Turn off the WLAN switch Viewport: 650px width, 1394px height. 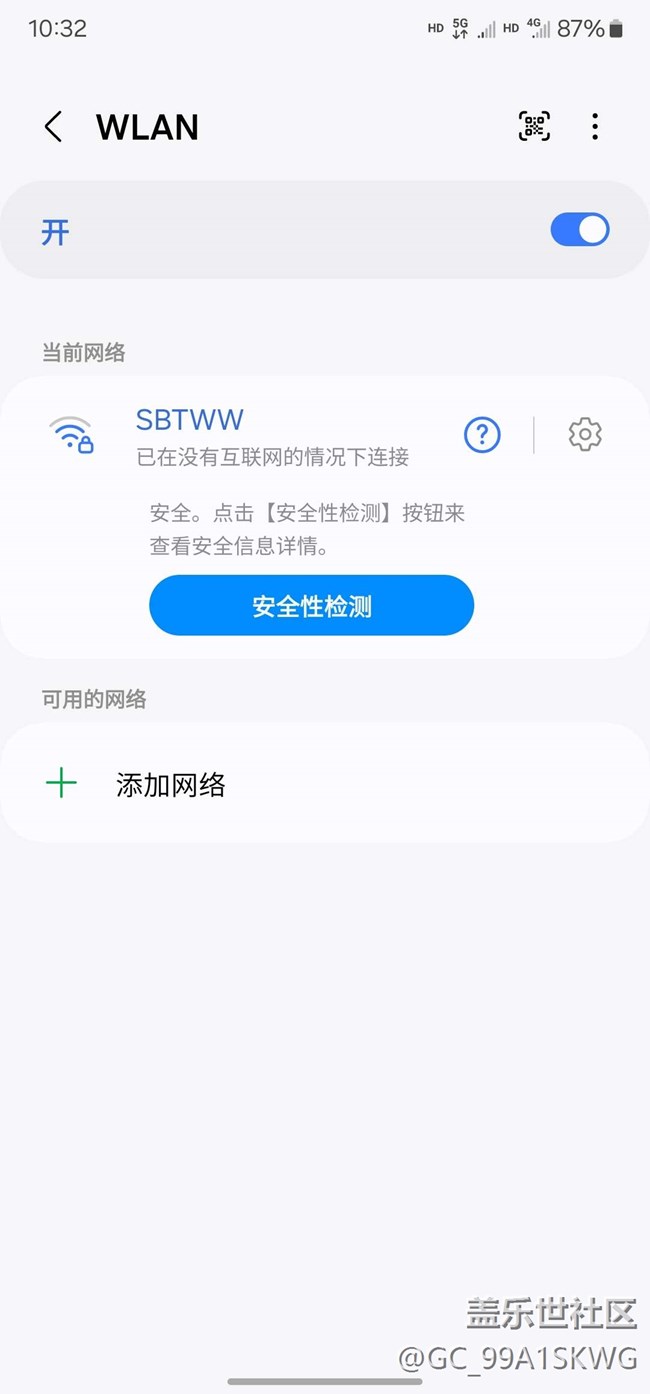(x=580, y=230)
